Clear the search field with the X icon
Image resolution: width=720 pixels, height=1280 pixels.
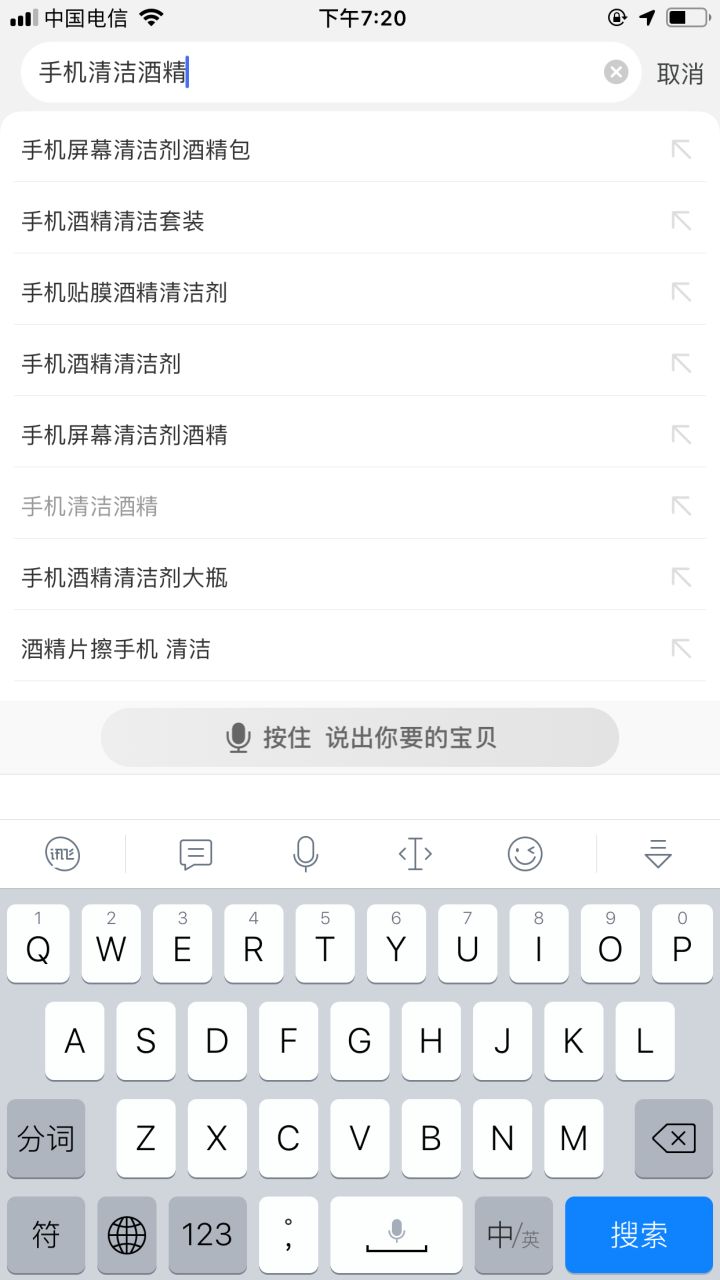tap(615, 71)
